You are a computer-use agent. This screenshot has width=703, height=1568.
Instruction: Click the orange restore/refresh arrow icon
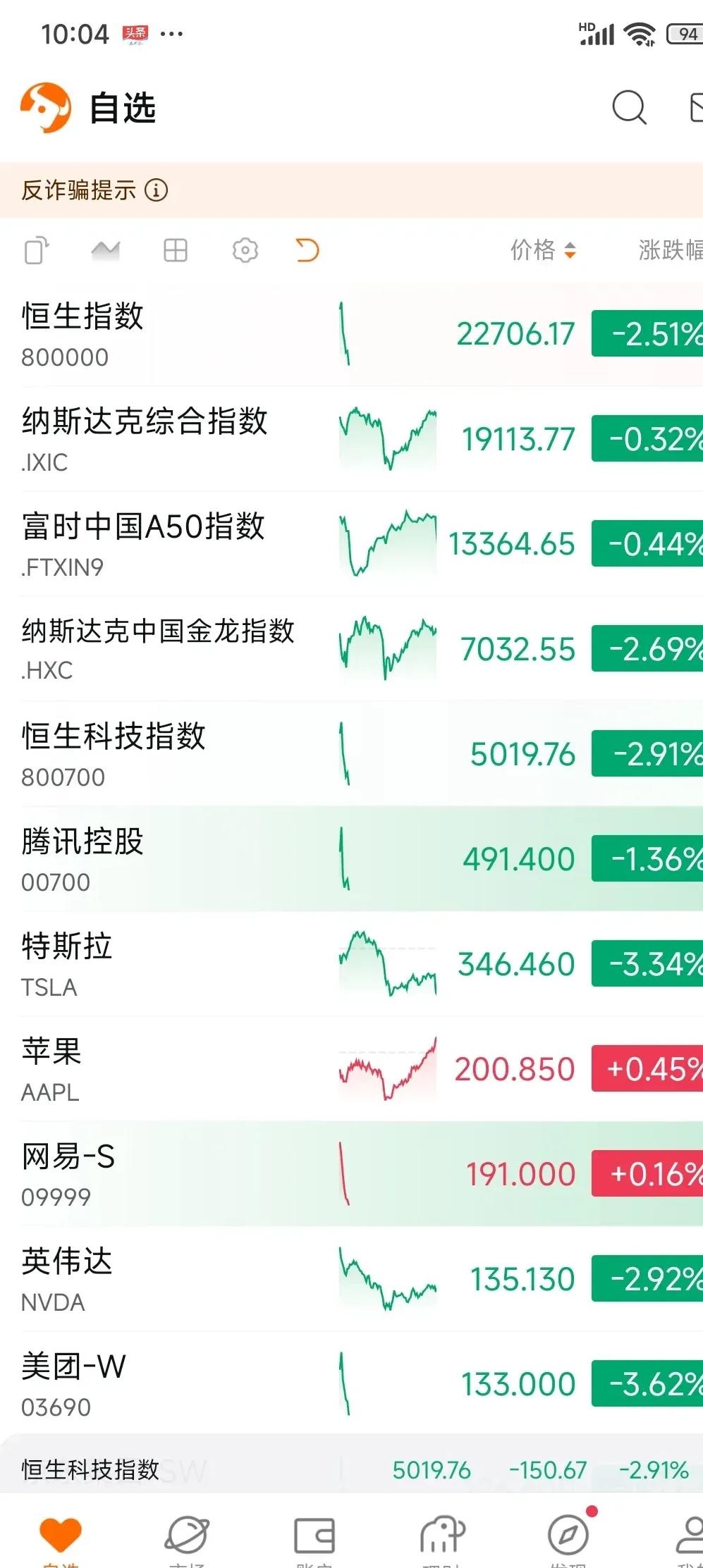tap(309, 249)
